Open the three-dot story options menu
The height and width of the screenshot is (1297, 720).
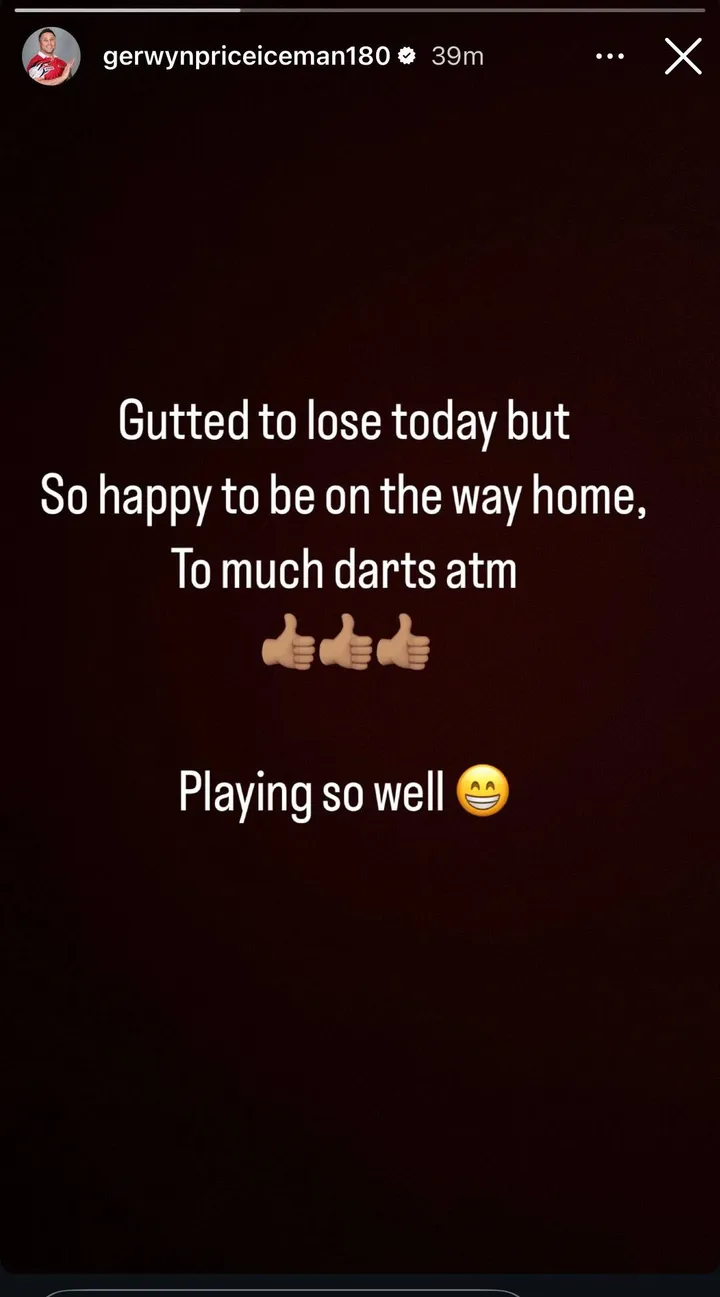[609, 57]
